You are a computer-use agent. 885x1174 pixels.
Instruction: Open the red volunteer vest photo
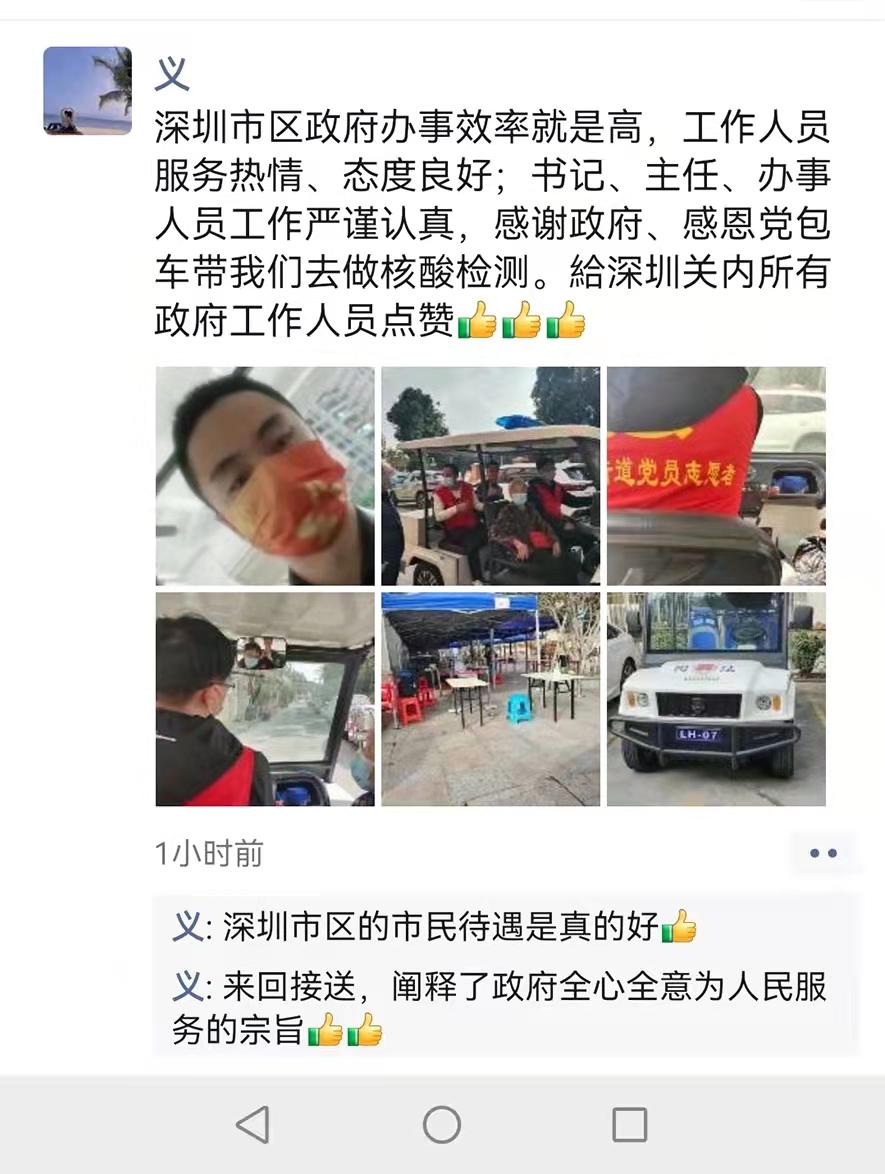point(716,476)
